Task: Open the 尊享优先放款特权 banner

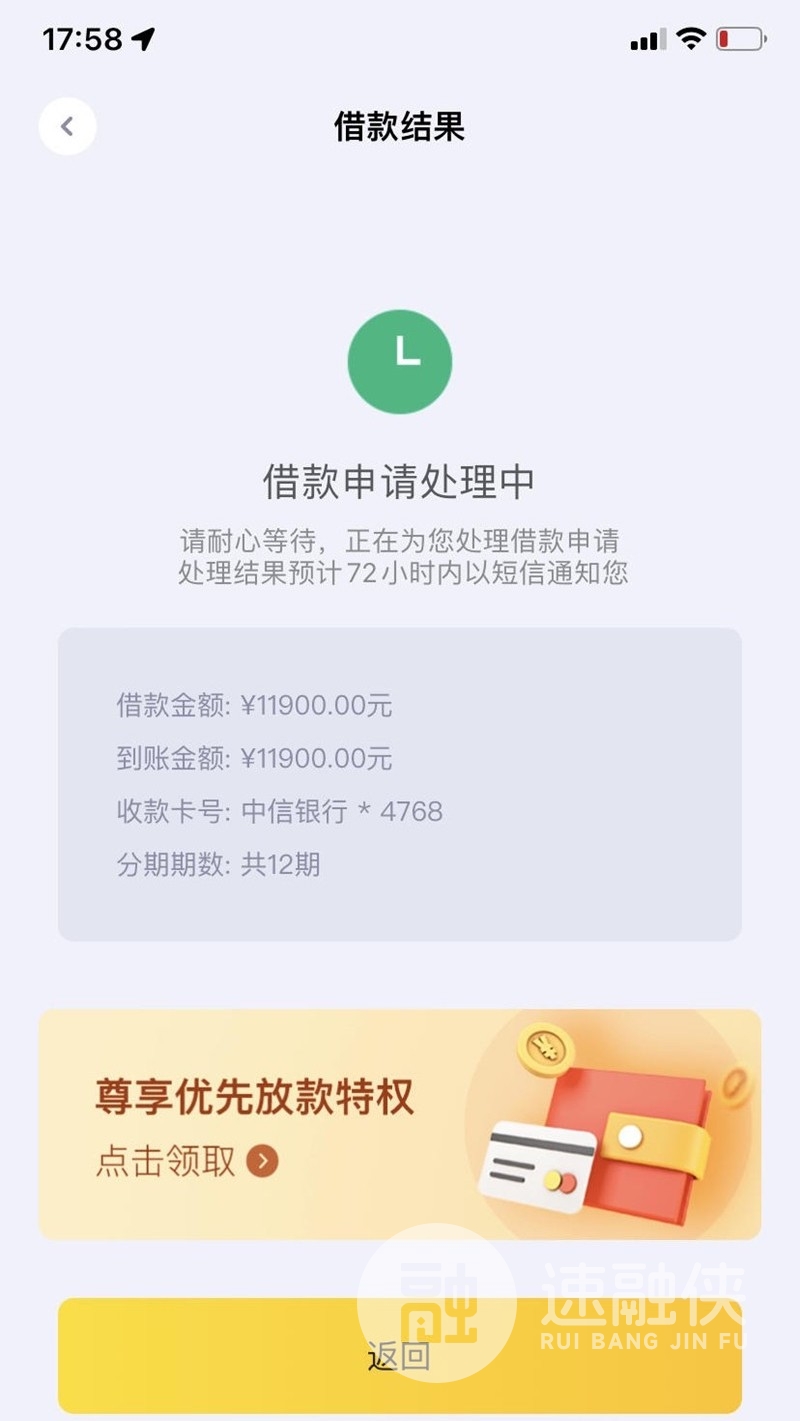Action: [x=399, y=1124]
